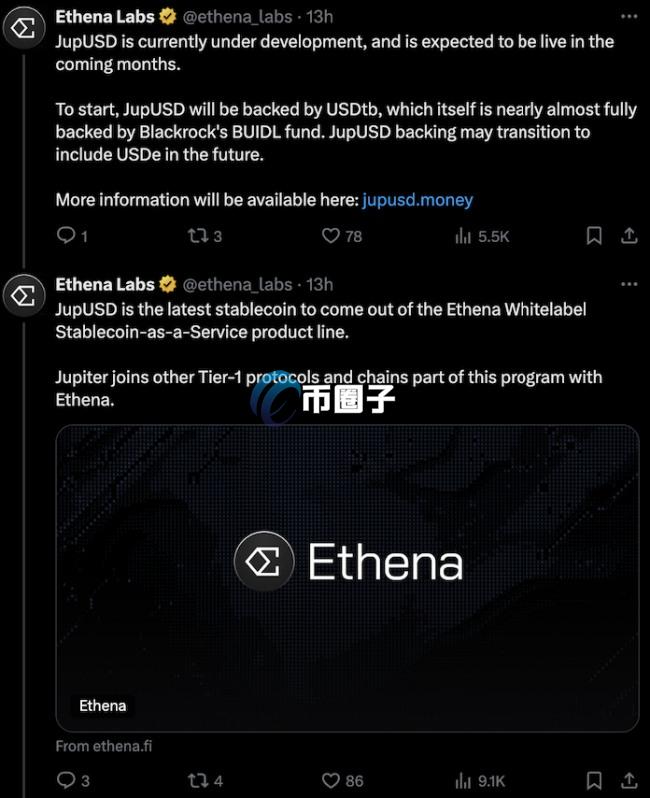This screenshot has width=650, height=798.
Task: Bookmark the JupUSD under development tweet
Action: click(x=594, y=236)
